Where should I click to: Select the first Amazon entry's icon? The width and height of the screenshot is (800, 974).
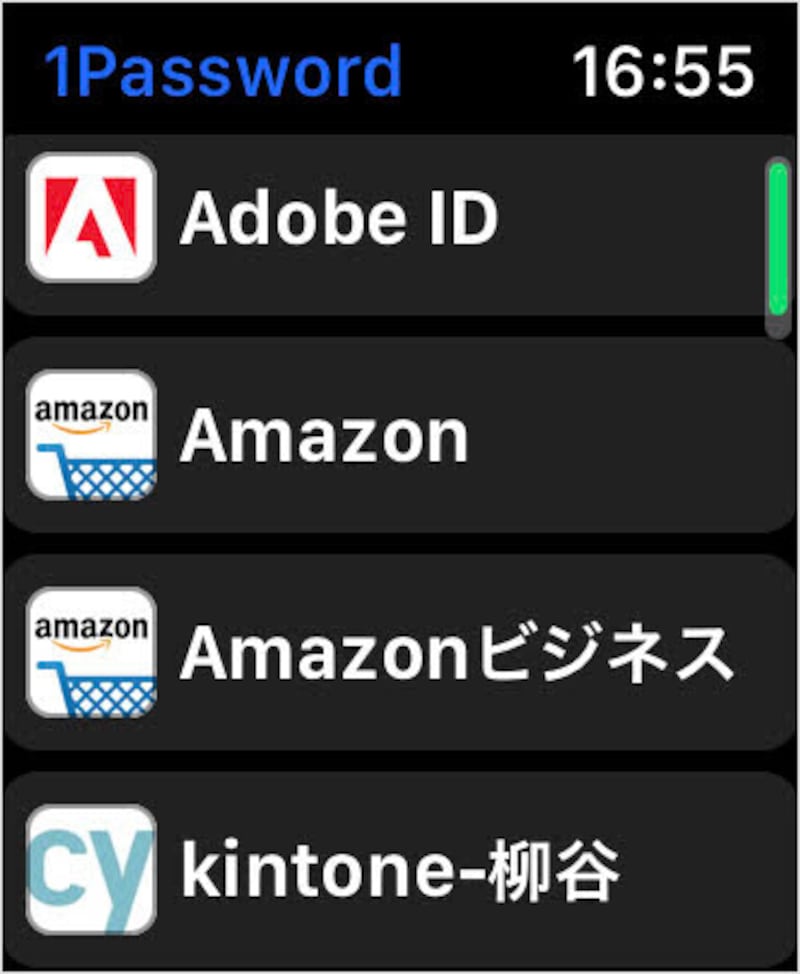point(90,434)
